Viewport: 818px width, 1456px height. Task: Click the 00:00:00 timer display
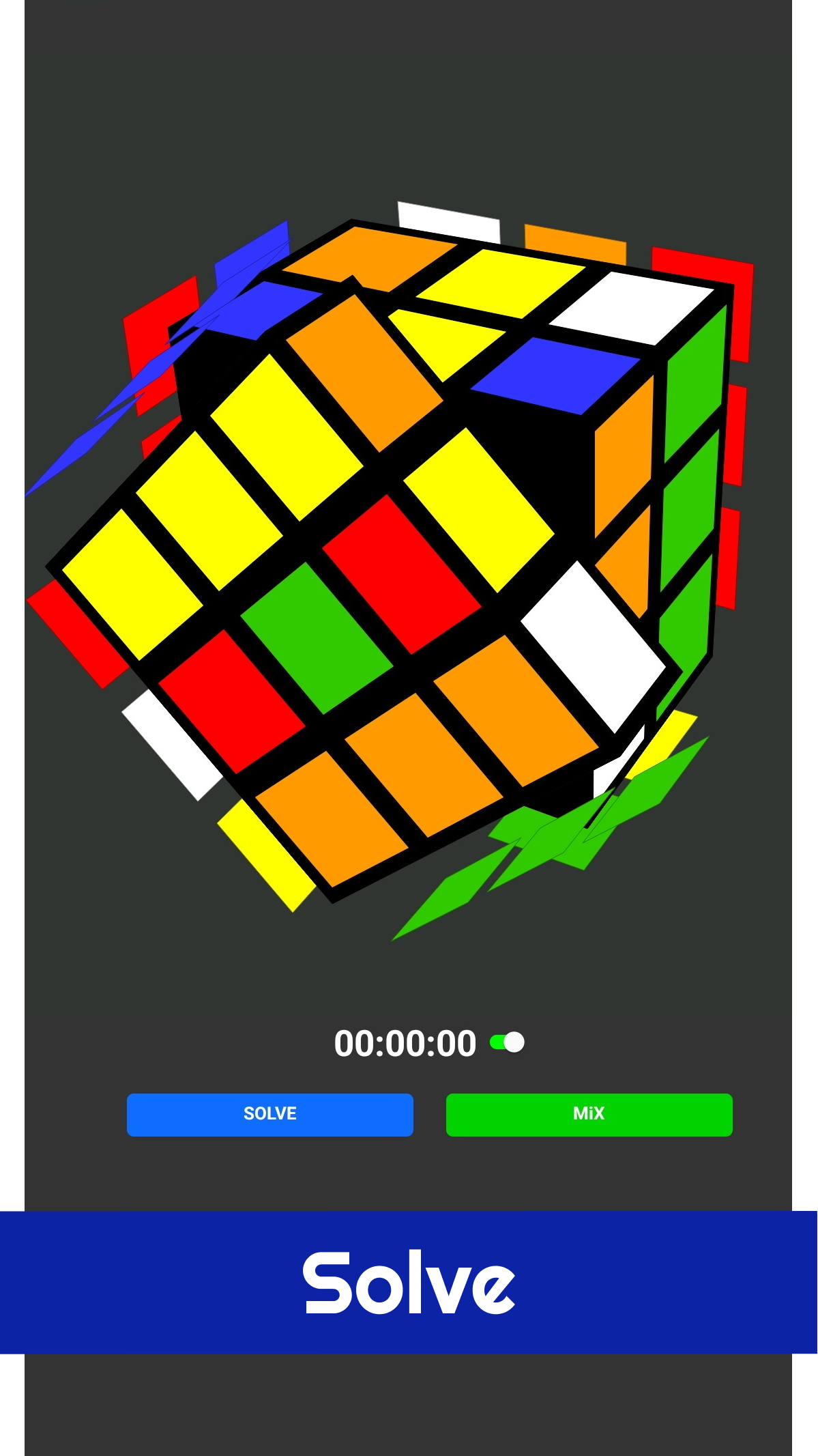404,1042
